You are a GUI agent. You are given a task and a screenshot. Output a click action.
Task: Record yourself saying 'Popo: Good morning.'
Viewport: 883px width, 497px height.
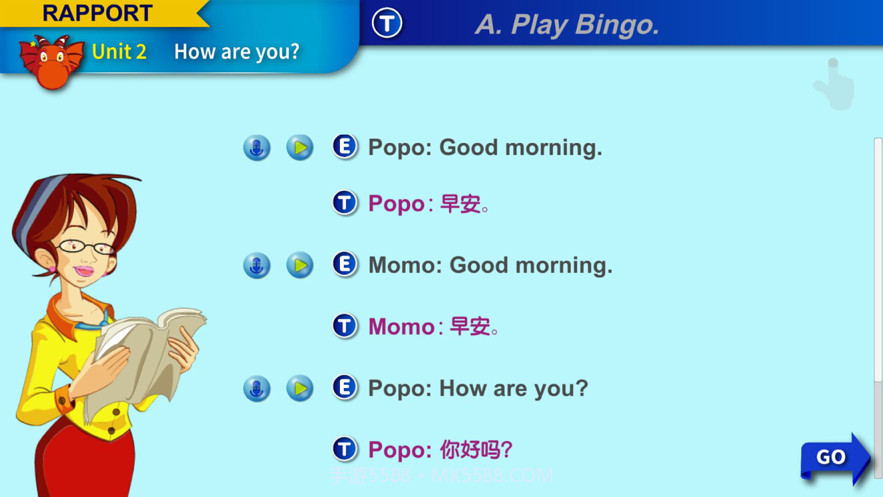tap(257, 148)
